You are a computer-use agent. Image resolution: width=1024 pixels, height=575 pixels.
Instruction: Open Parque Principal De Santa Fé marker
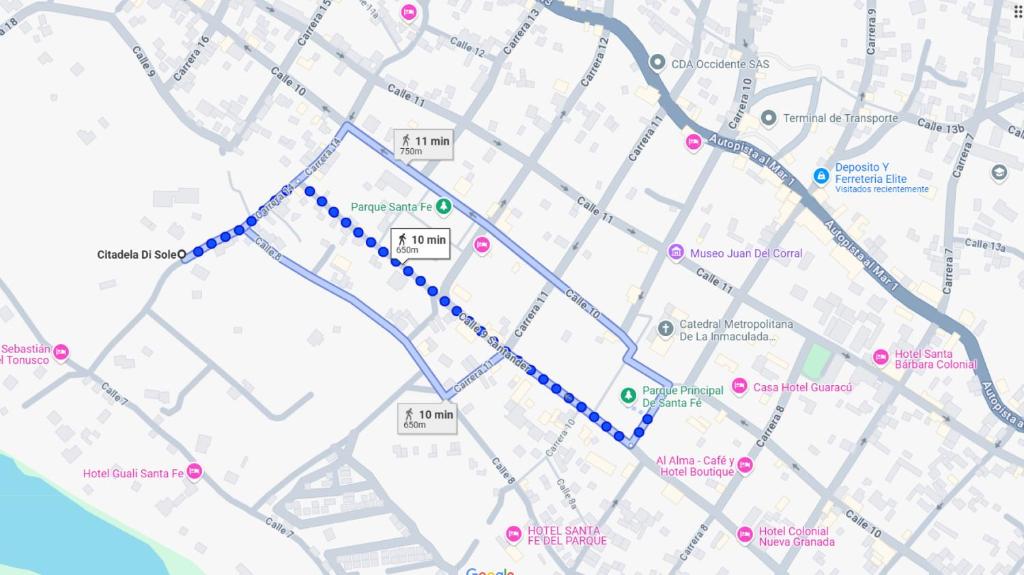pos(628,395)
